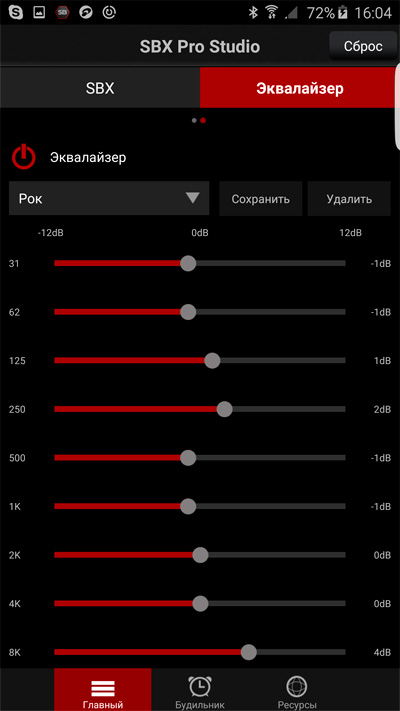Image resolution: width=400 pixels, height=711 pixels.
Task: Expand the Рок preset dropdown
Action: pyautogui.click(x=109, y=199)
